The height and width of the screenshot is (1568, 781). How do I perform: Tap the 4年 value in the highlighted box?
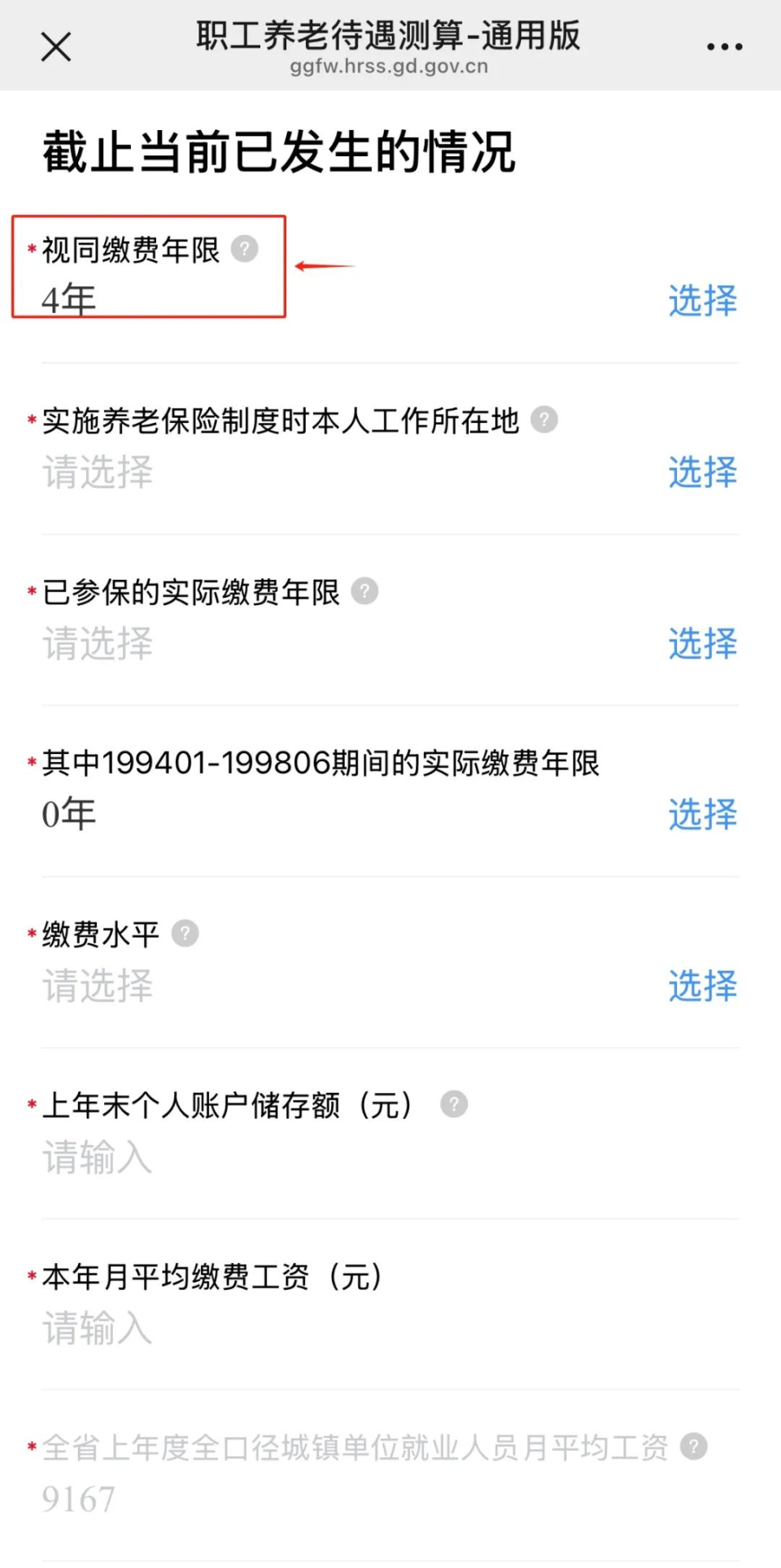pos(68,298)
